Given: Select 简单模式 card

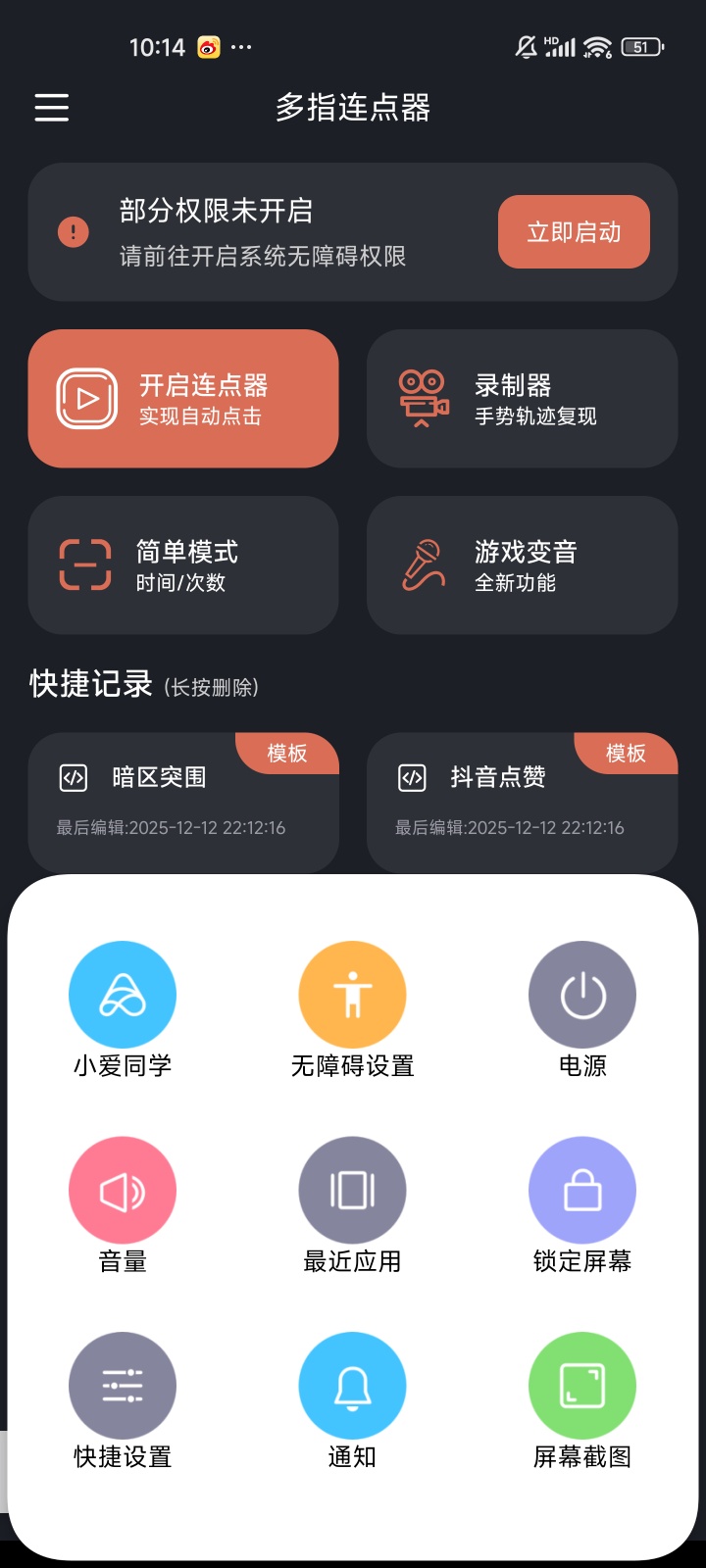Looking at the screenshot, I should click(x=183, y=565).
